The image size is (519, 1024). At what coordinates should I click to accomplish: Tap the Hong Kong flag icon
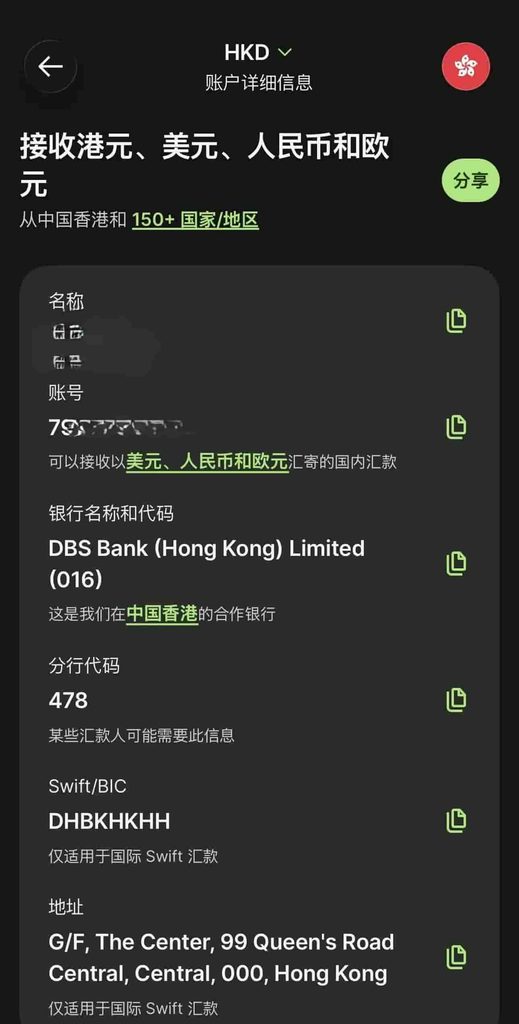click(x=465, y=65)
